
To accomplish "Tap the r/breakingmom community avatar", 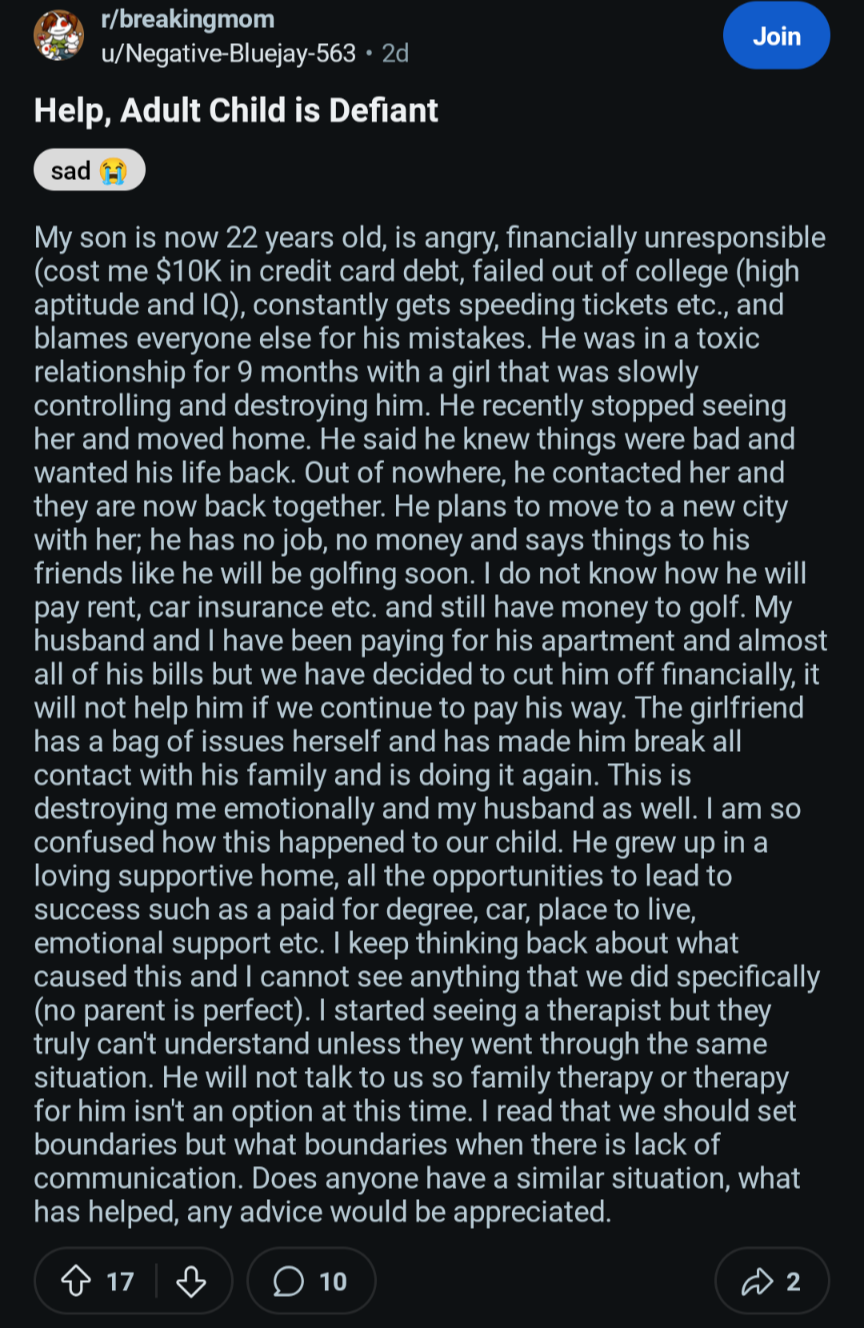I will pyautogui.click(x=59, y=36).
